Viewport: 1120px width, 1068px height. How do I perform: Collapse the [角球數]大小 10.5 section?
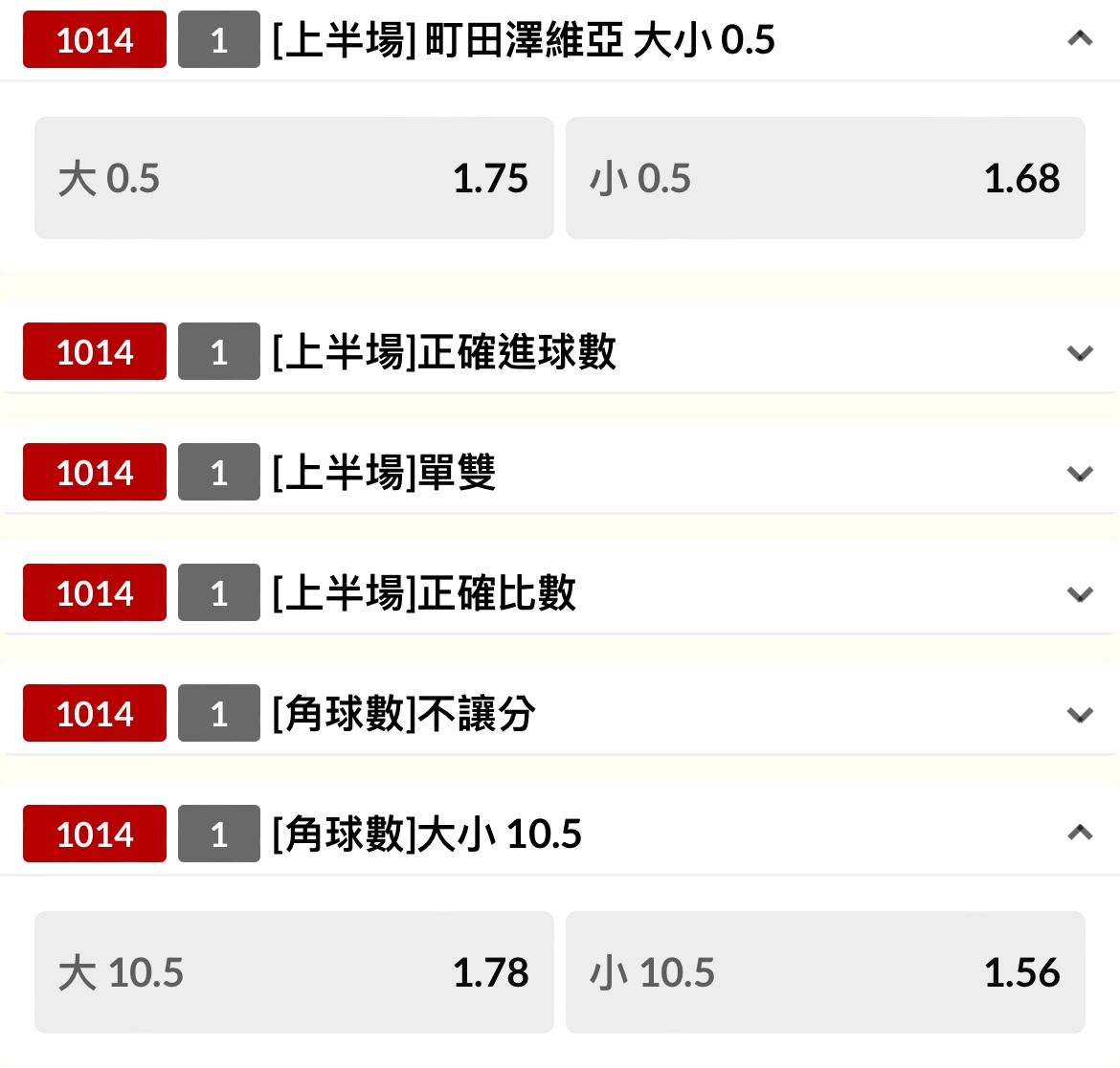tap(1080, 834)
